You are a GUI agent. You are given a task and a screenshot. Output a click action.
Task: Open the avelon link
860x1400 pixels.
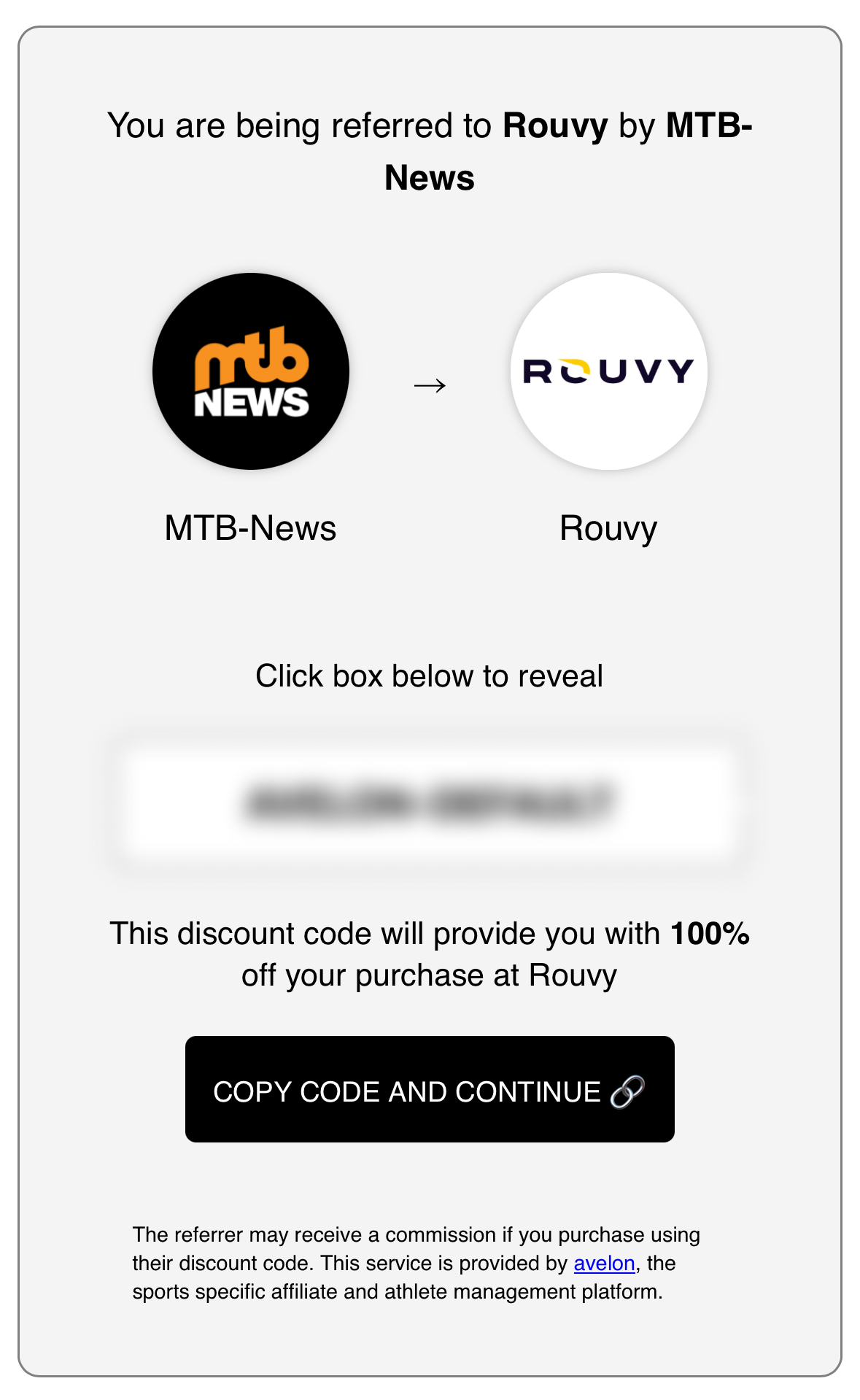[604, 1263]
